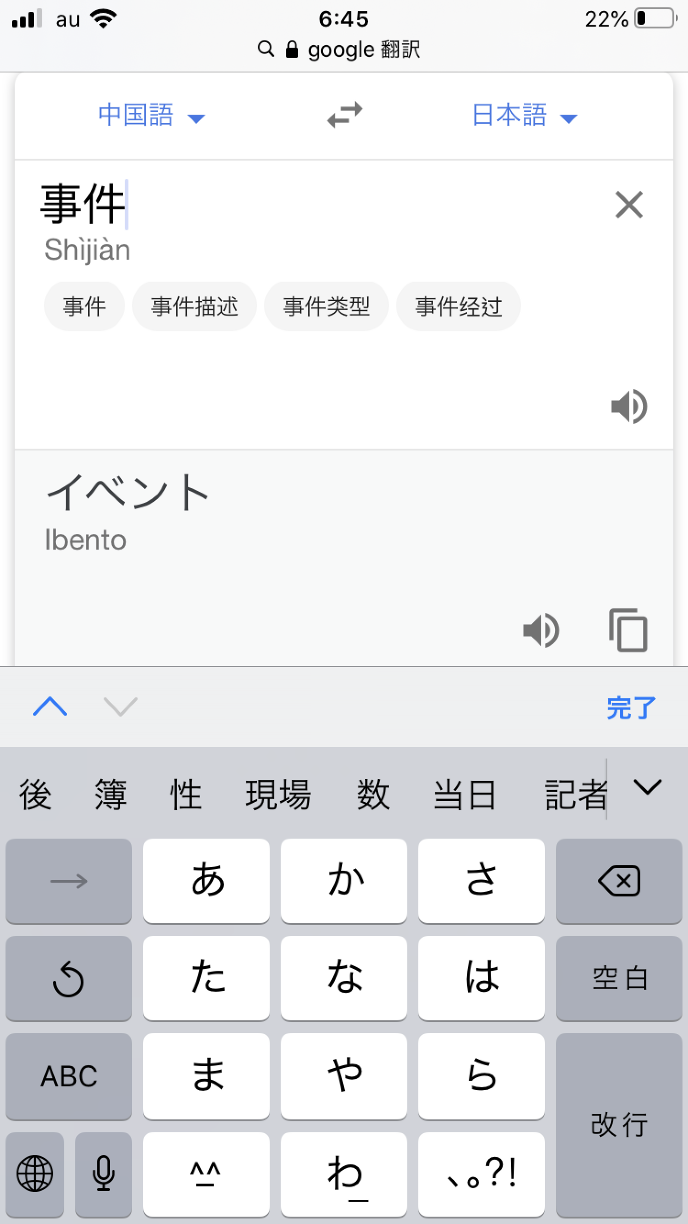Open the 日本語 target language dropdown
This screenshot has width=688, height=1224.
pos(524,116)
